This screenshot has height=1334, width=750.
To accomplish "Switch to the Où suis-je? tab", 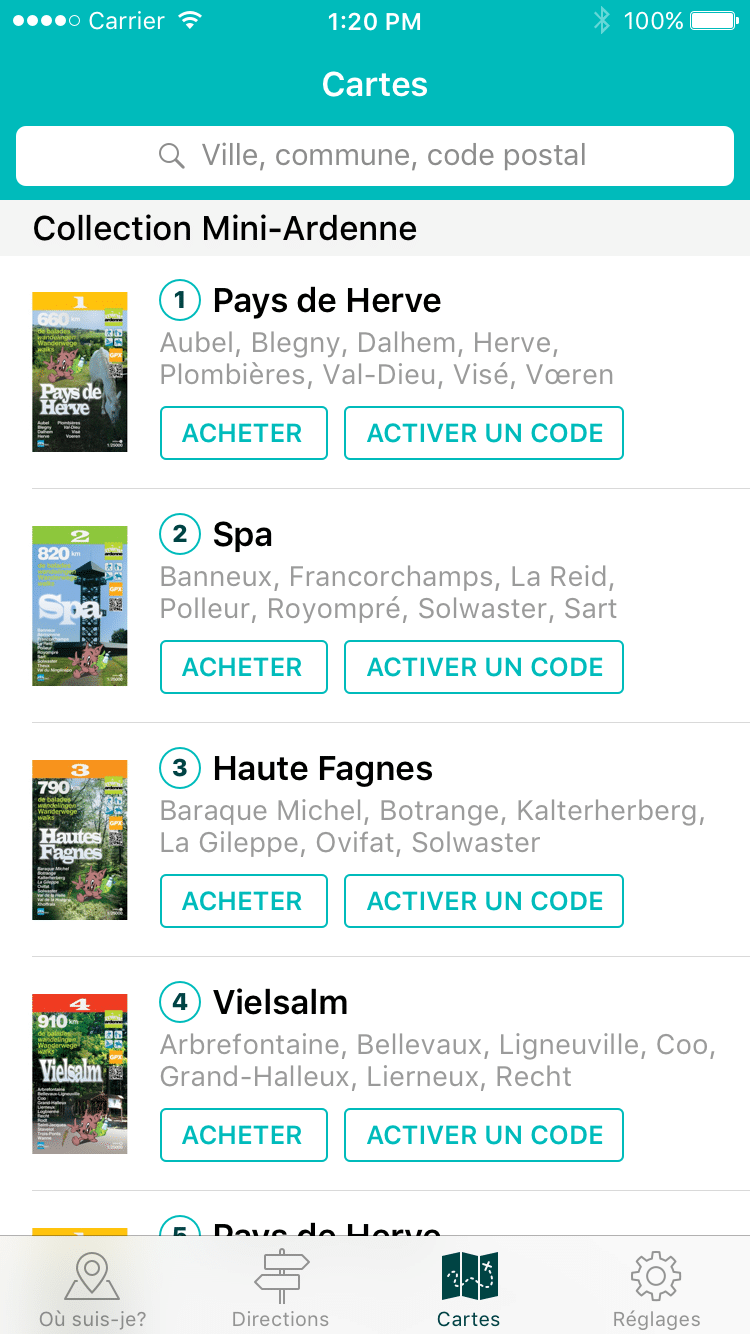I will click(92, 1289).
